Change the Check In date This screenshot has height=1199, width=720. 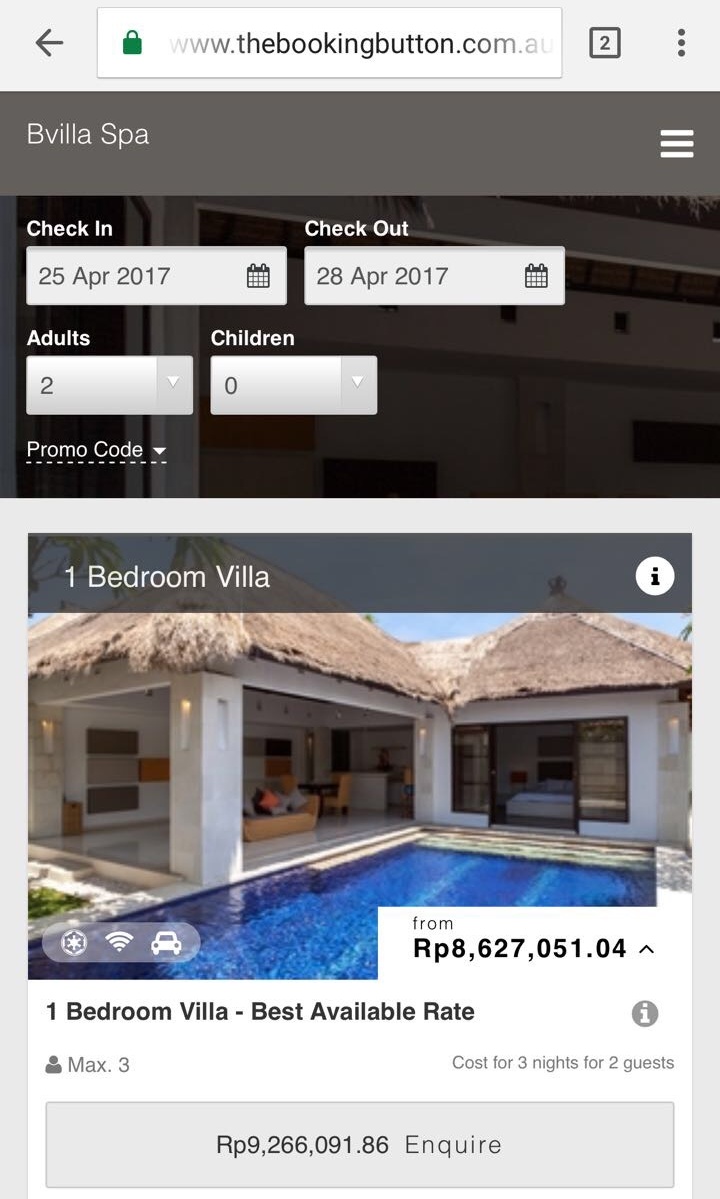[x=157, y=276]
